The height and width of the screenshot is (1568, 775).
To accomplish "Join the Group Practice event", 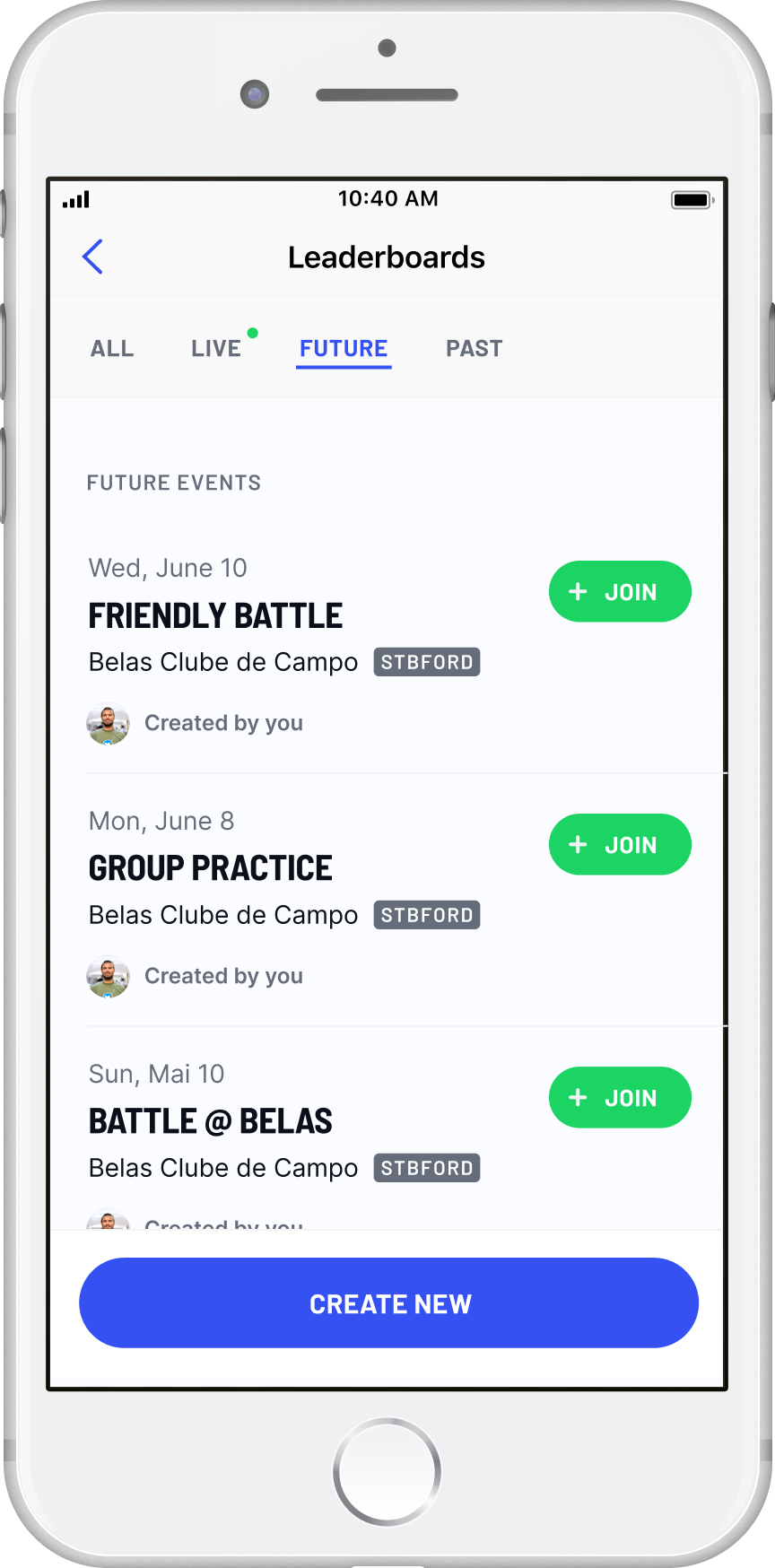I will coord(620,845).
